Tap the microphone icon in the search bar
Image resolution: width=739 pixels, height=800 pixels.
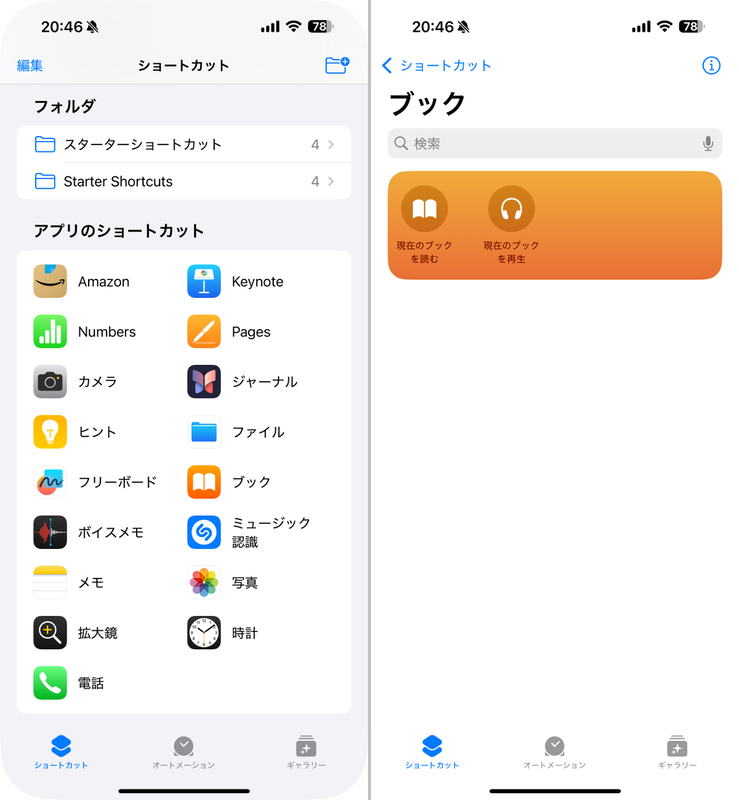(708, 144)
